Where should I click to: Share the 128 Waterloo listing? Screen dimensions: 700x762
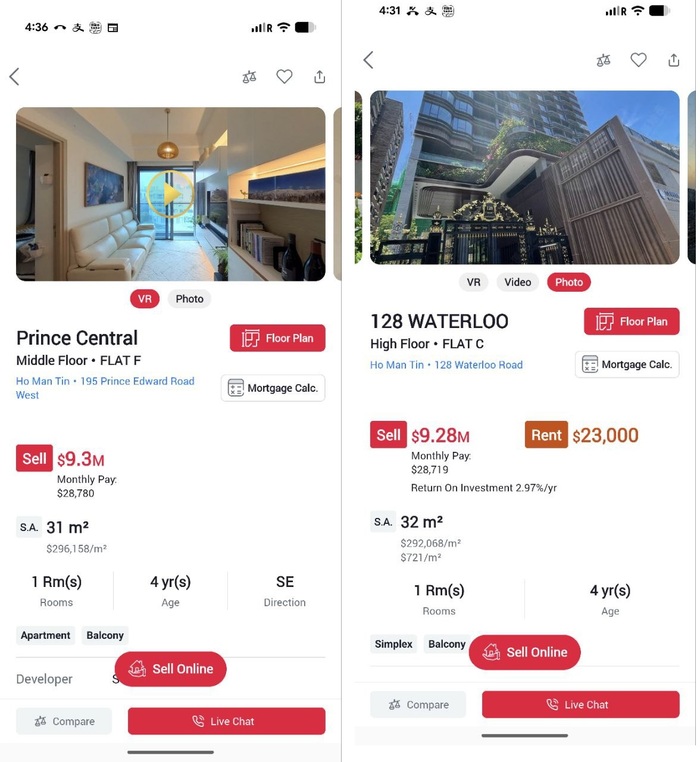(x=673, y=60)
